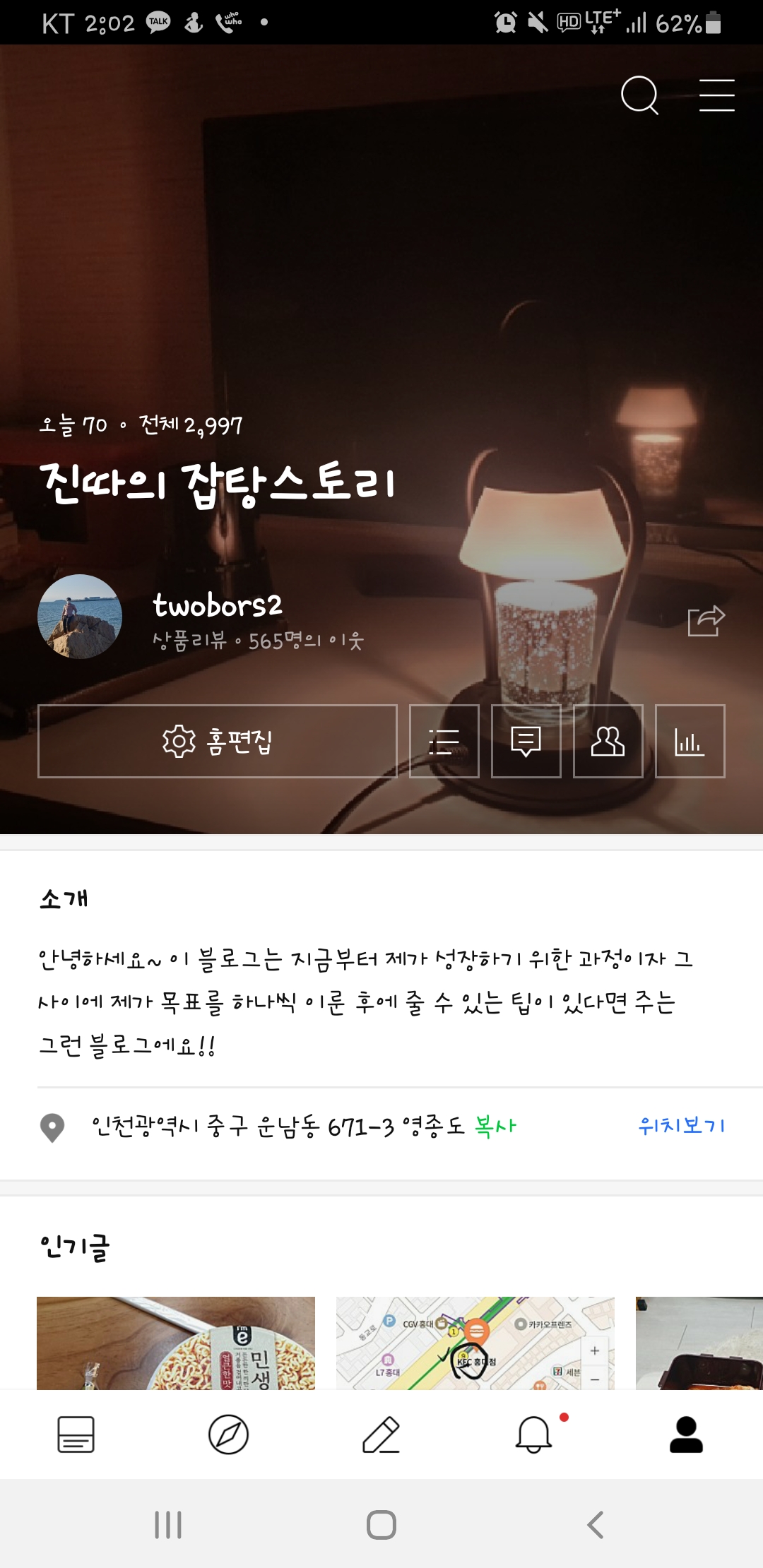Open the guestbook comment icon
Viewport: 763px width, 1568px height.
tap(526, 741)
